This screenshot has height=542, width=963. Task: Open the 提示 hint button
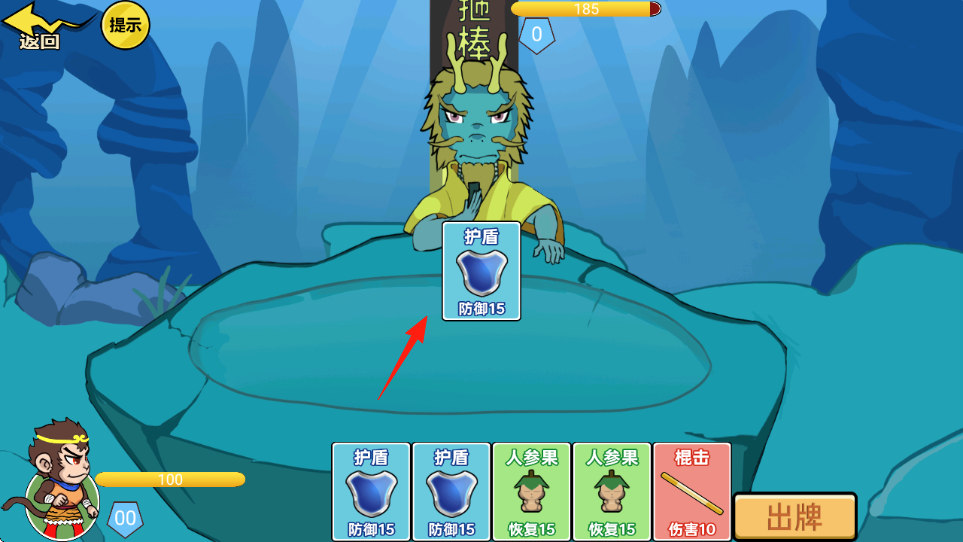coord(125,26)
